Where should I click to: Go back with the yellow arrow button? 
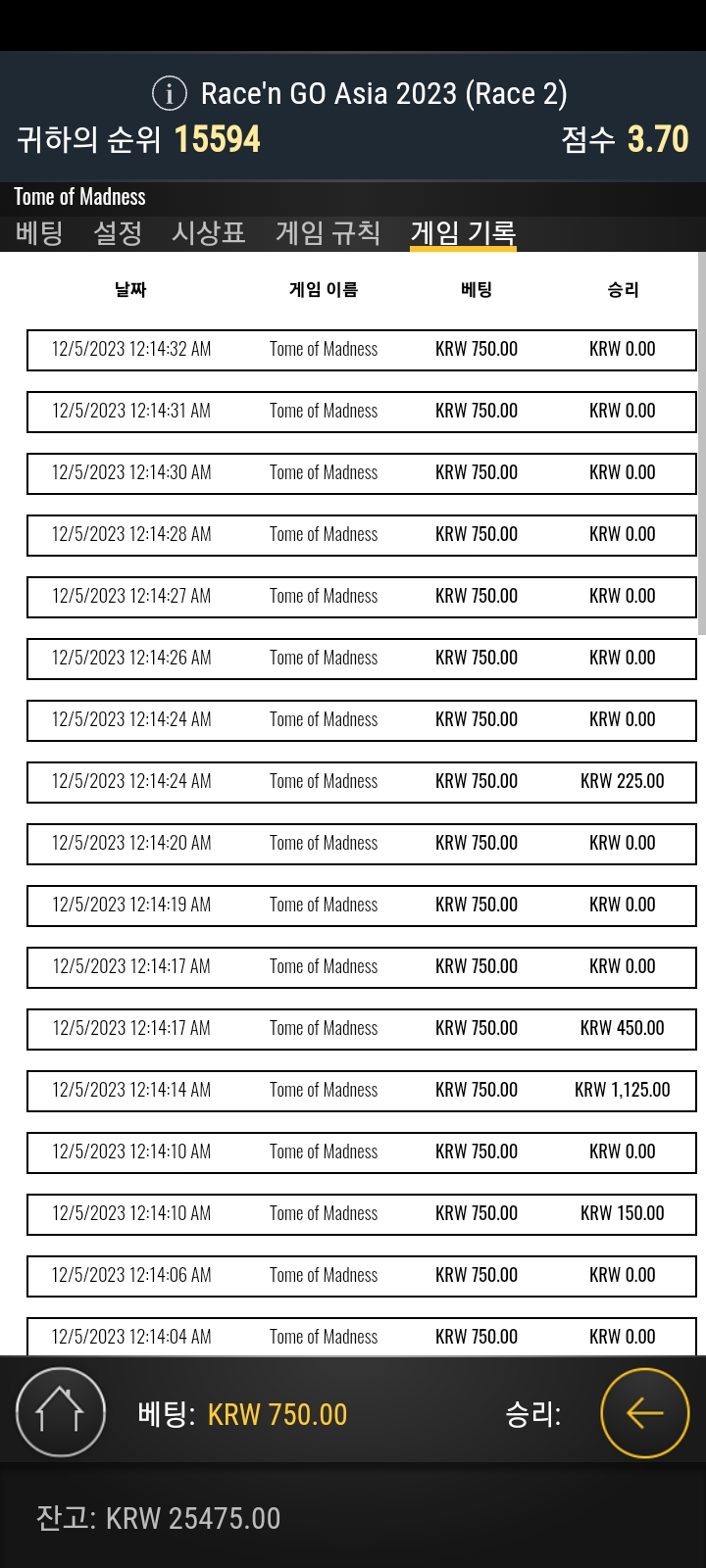tap(645, 1412)
